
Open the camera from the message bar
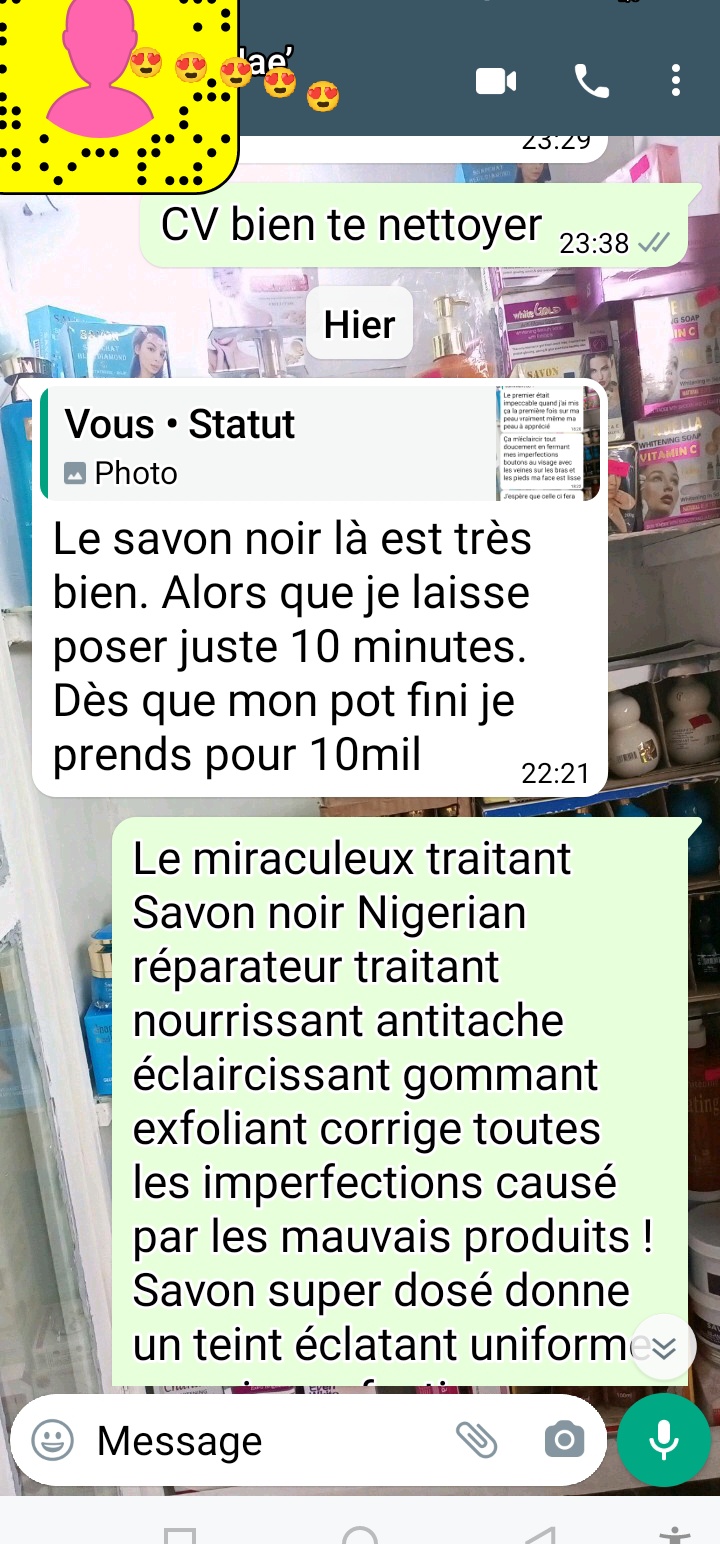click(564, 1440)
